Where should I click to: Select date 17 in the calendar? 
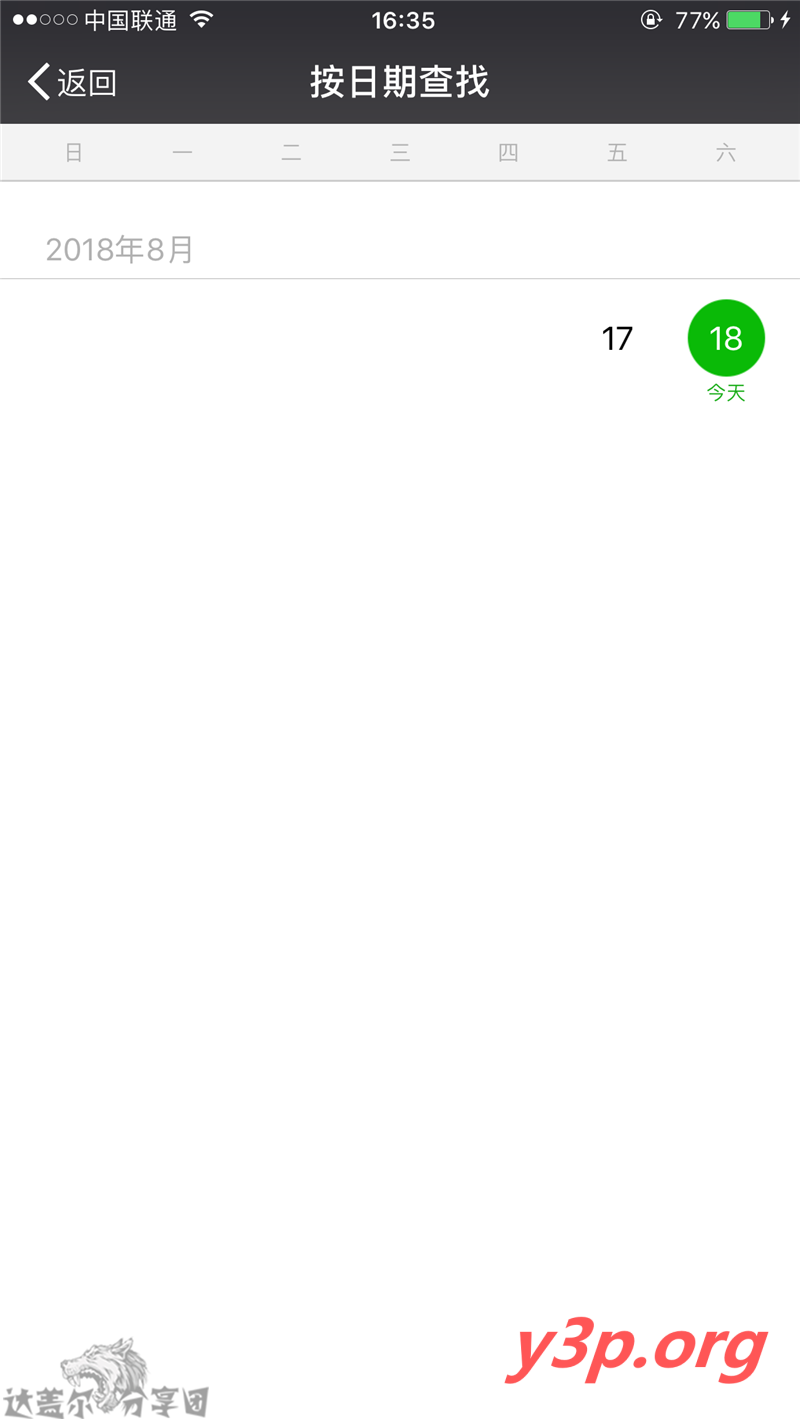617,339
